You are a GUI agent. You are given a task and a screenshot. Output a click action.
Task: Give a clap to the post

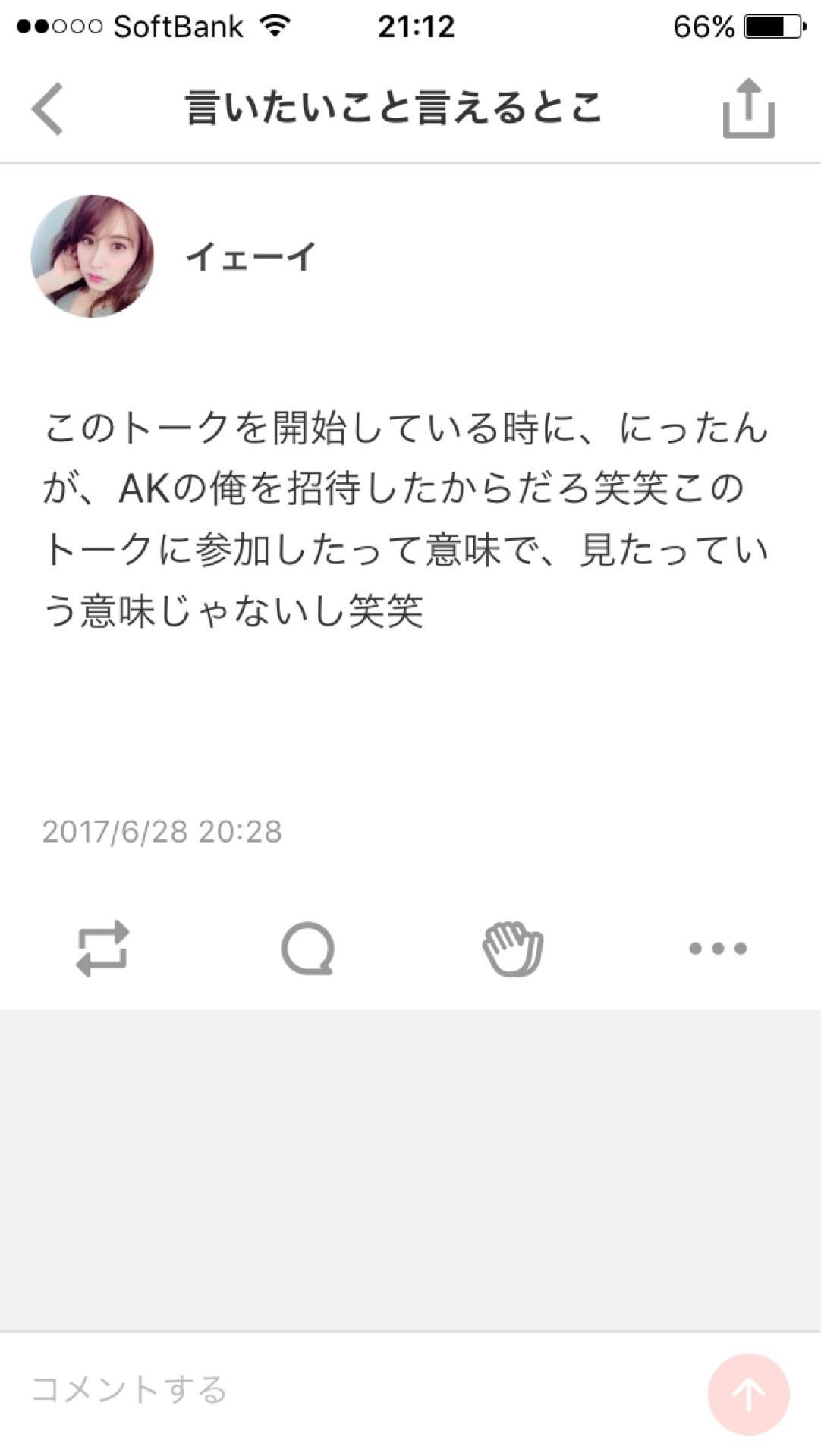(512, 950)
